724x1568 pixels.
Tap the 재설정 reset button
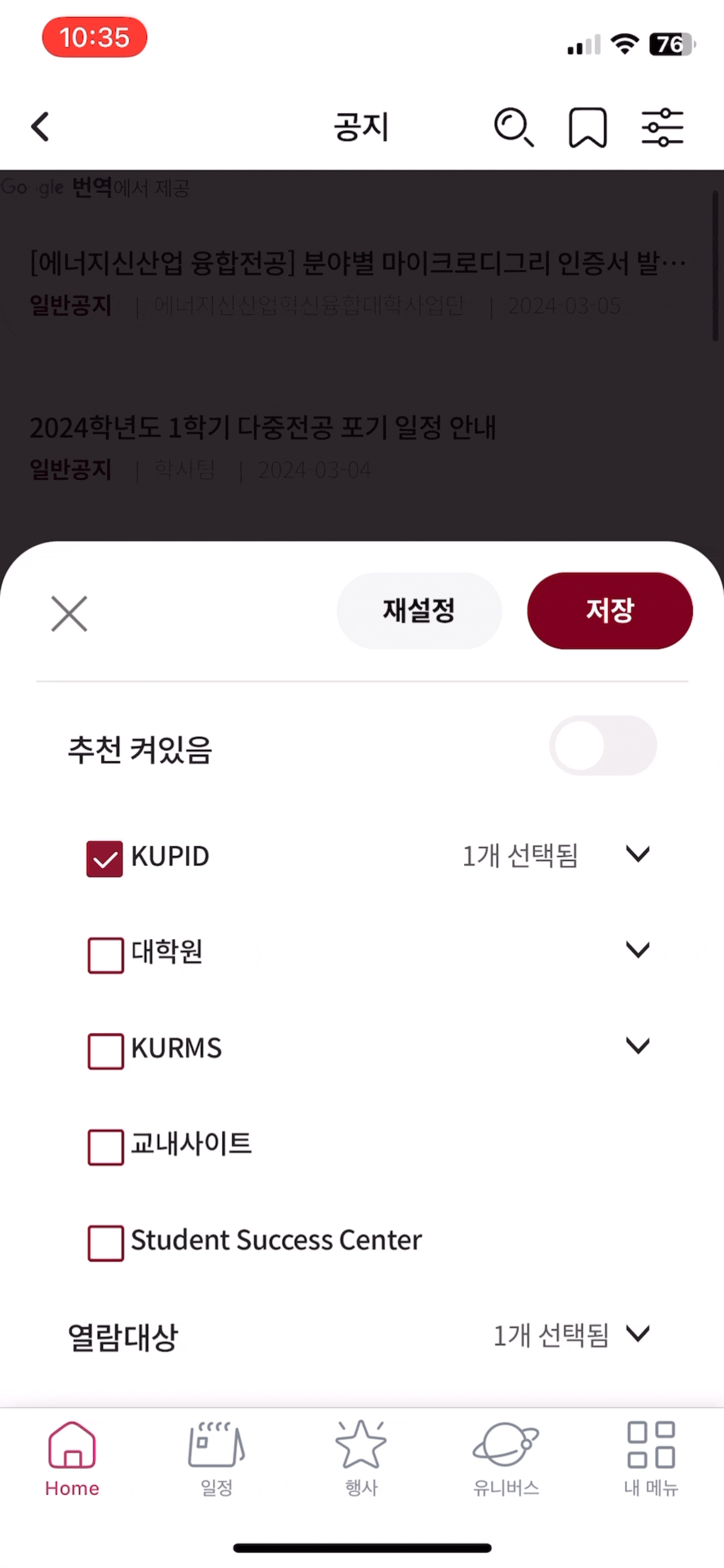419,610
